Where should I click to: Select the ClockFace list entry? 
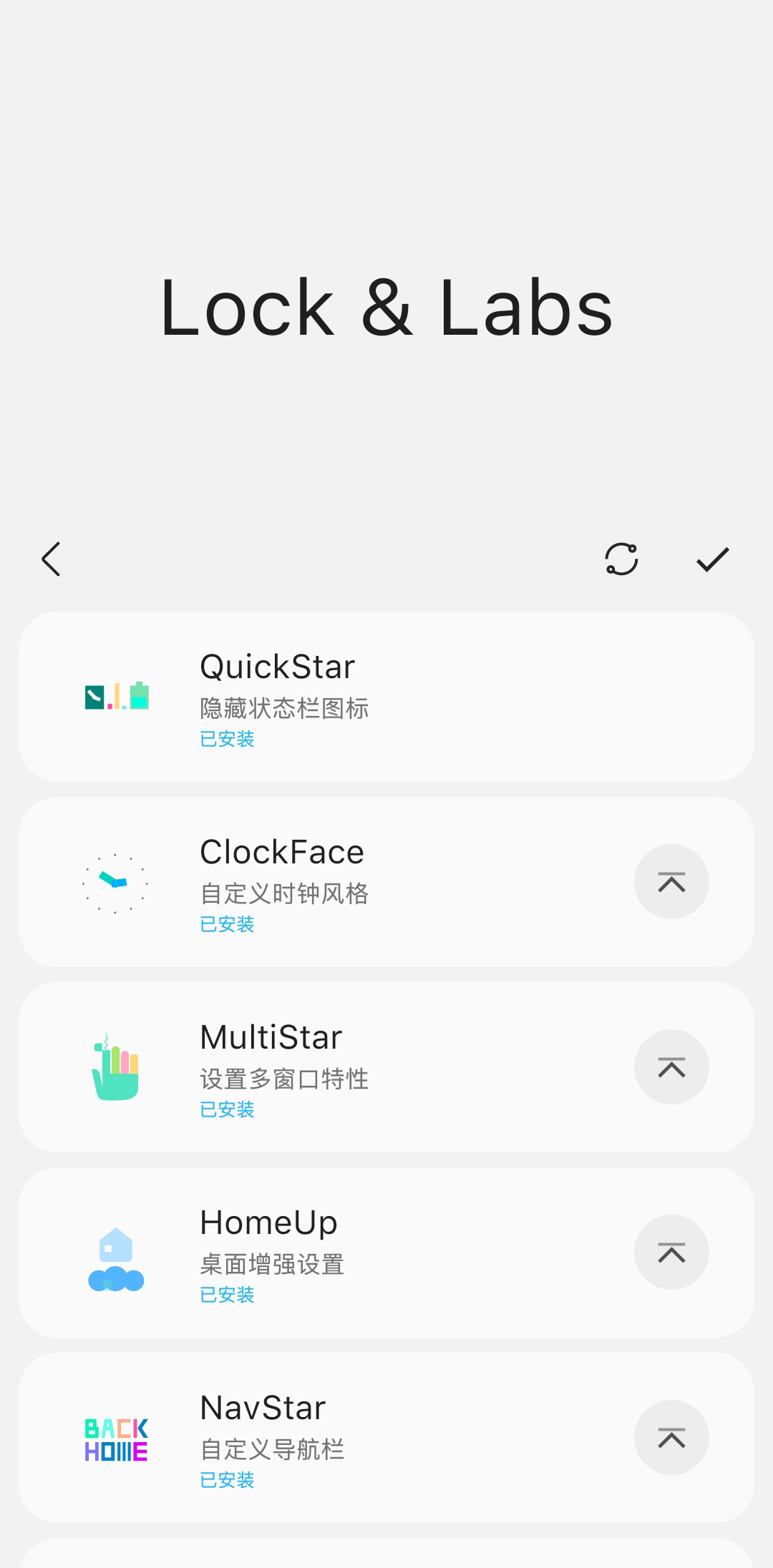tap(386, 882)
